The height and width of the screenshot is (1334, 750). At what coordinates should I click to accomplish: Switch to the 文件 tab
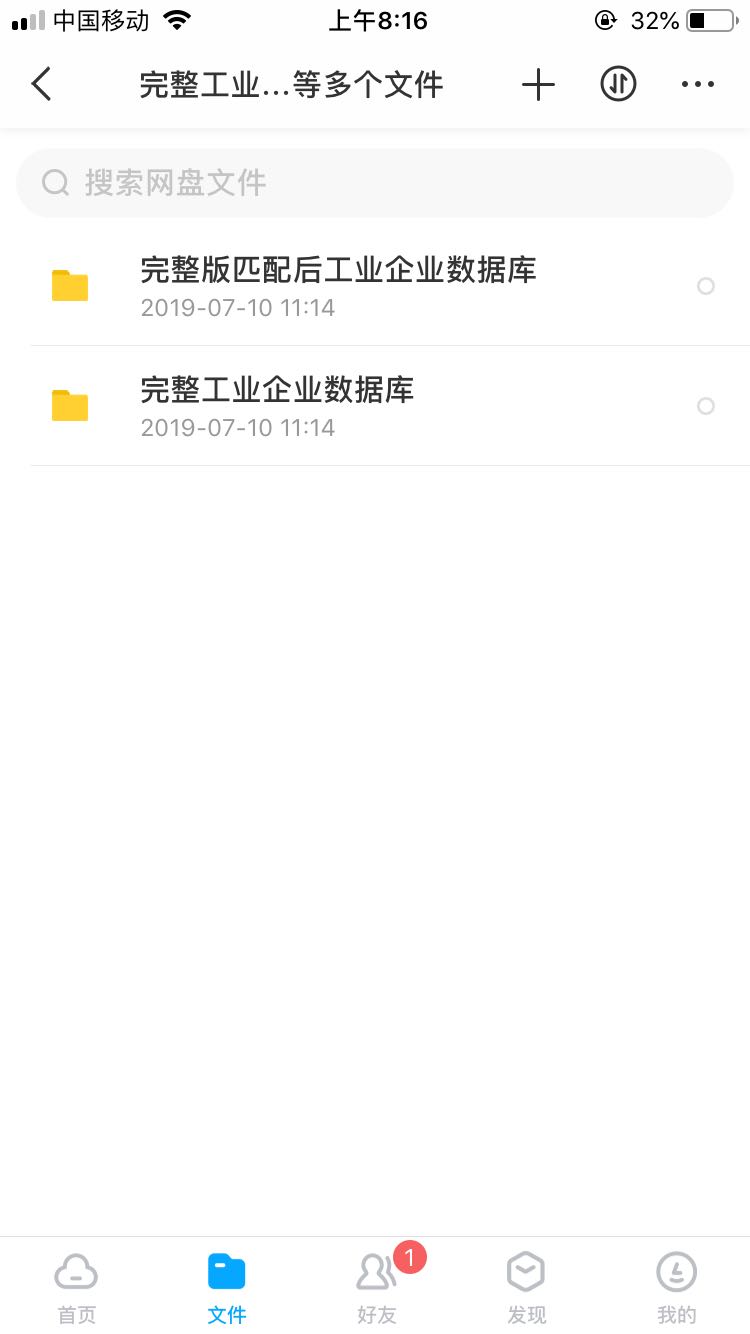(x=226, y=1288)
